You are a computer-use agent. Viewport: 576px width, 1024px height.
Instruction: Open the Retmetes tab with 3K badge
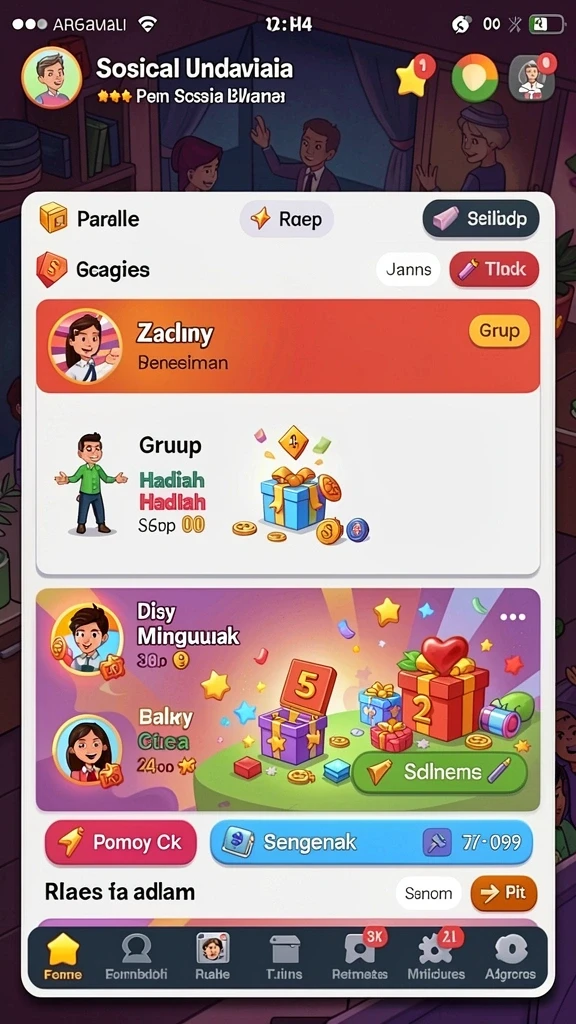360,957
